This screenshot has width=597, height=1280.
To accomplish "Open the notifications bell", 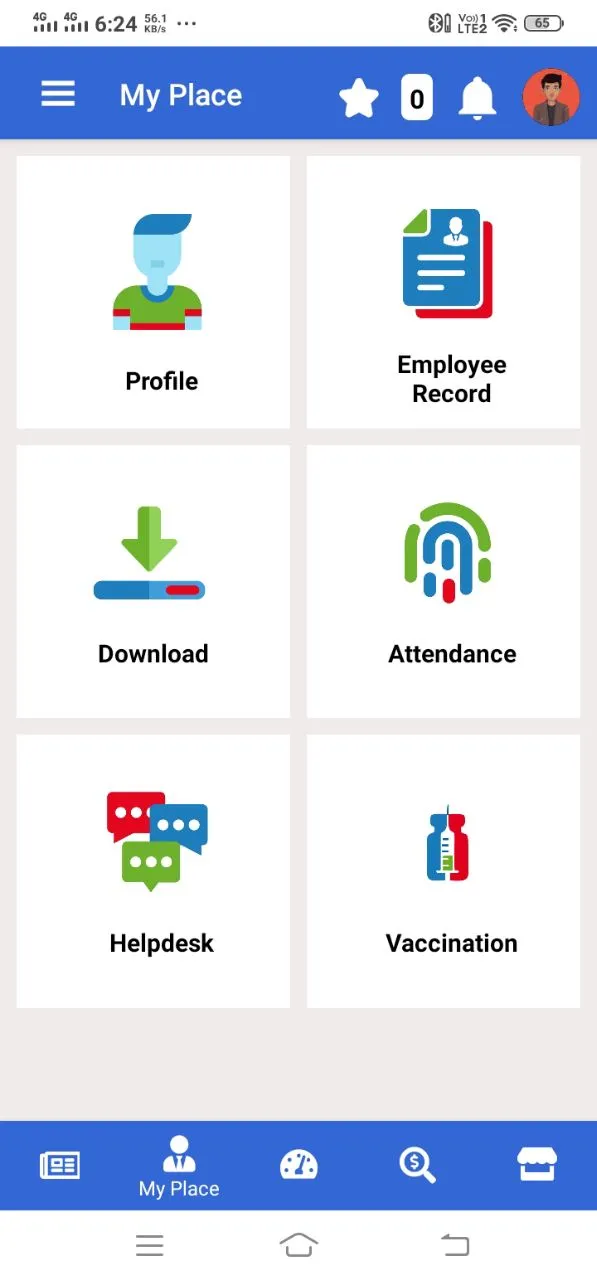I will coord(477,97).
